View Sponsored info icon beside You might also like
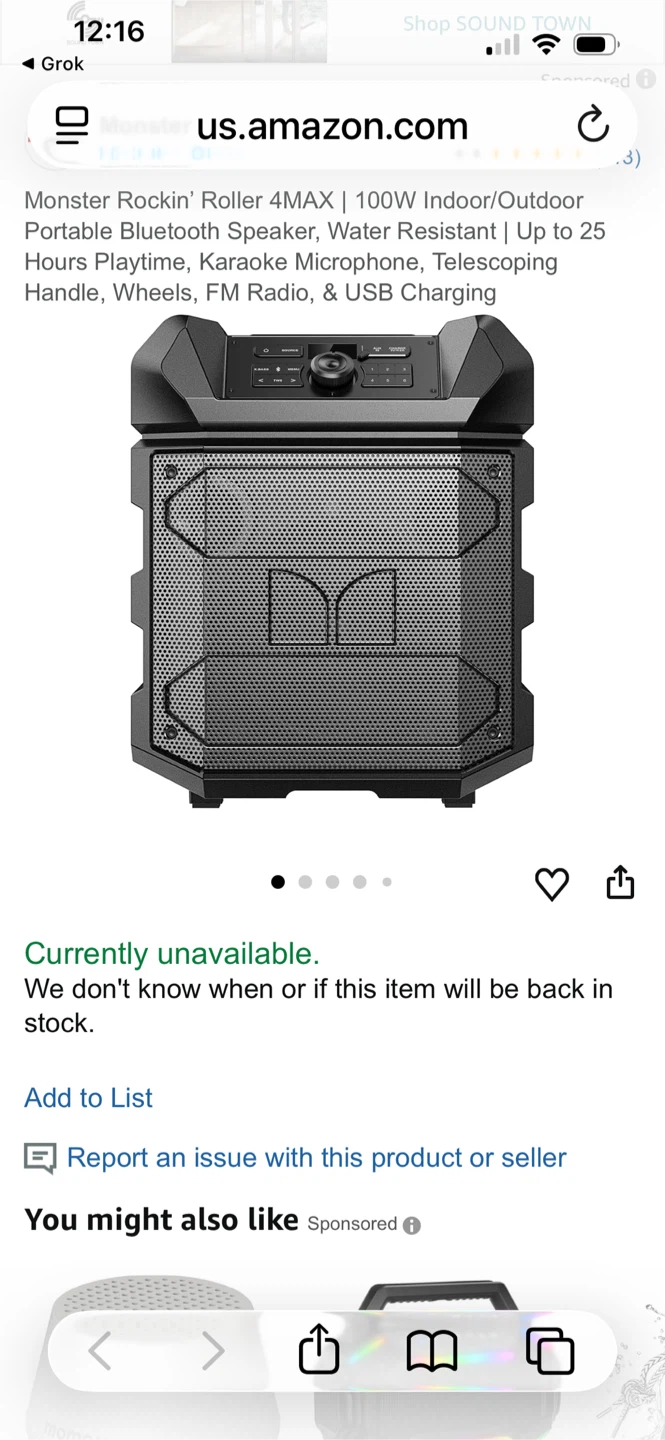The height and width of the screenshot is (1440, 665). [412, 1225]
